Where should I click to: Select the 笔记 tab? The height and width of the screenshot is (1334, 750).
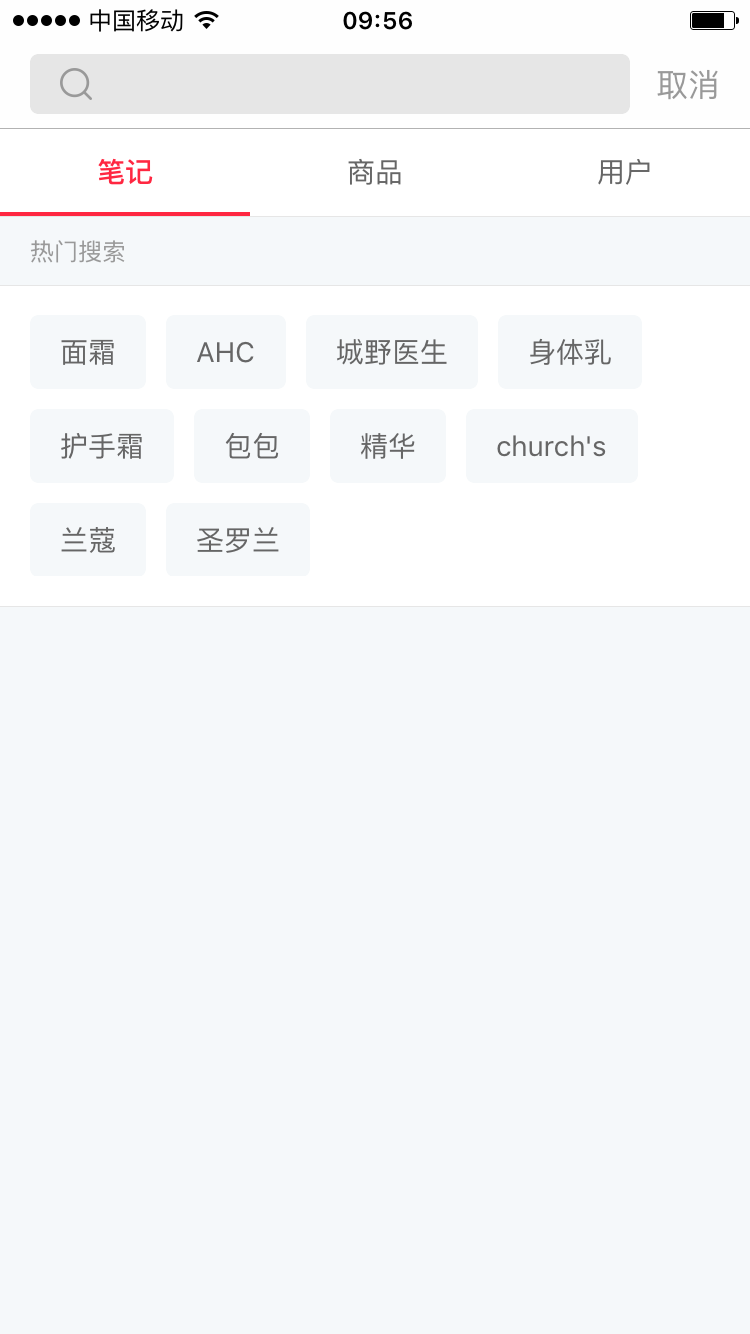coord(124,172)
